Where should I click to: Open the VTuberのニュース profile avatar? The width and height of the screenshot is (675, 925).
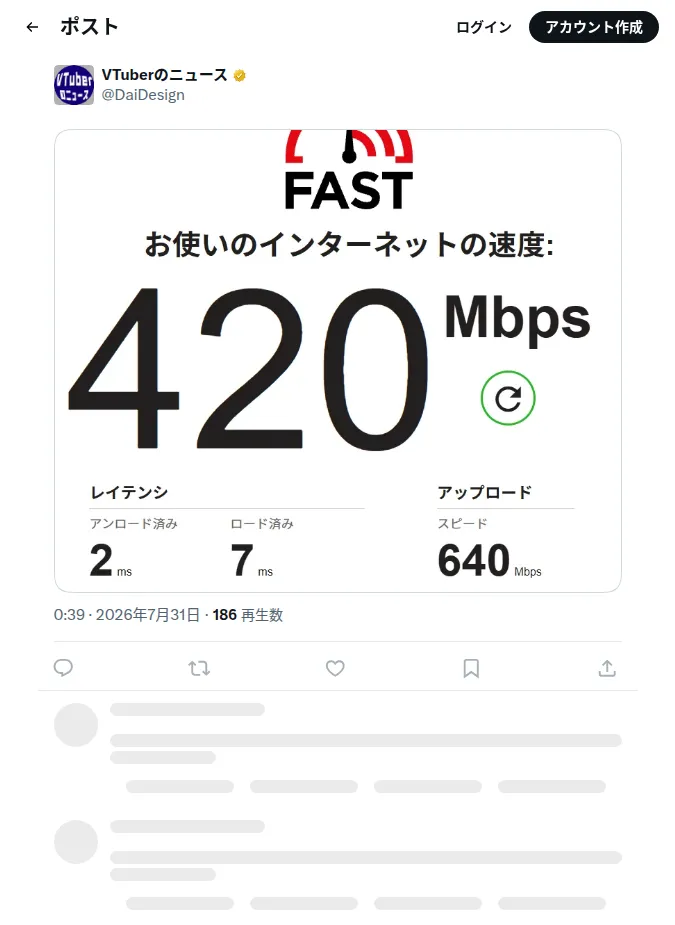click(74, 85)
